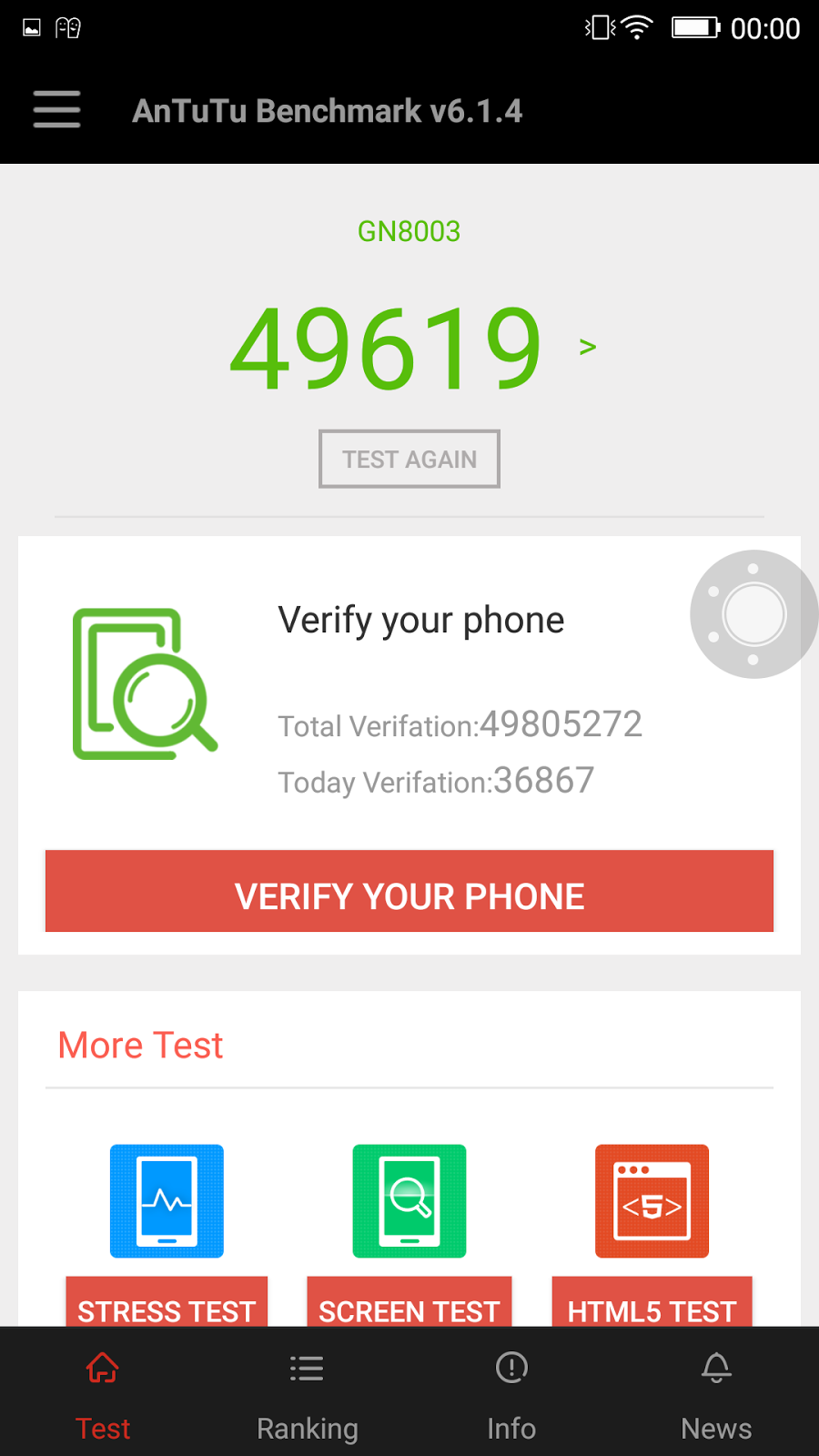Viewport: 819px width, 1456px height.
Task: Open the hamburger drawer menu
Action: tap(56, 109)
